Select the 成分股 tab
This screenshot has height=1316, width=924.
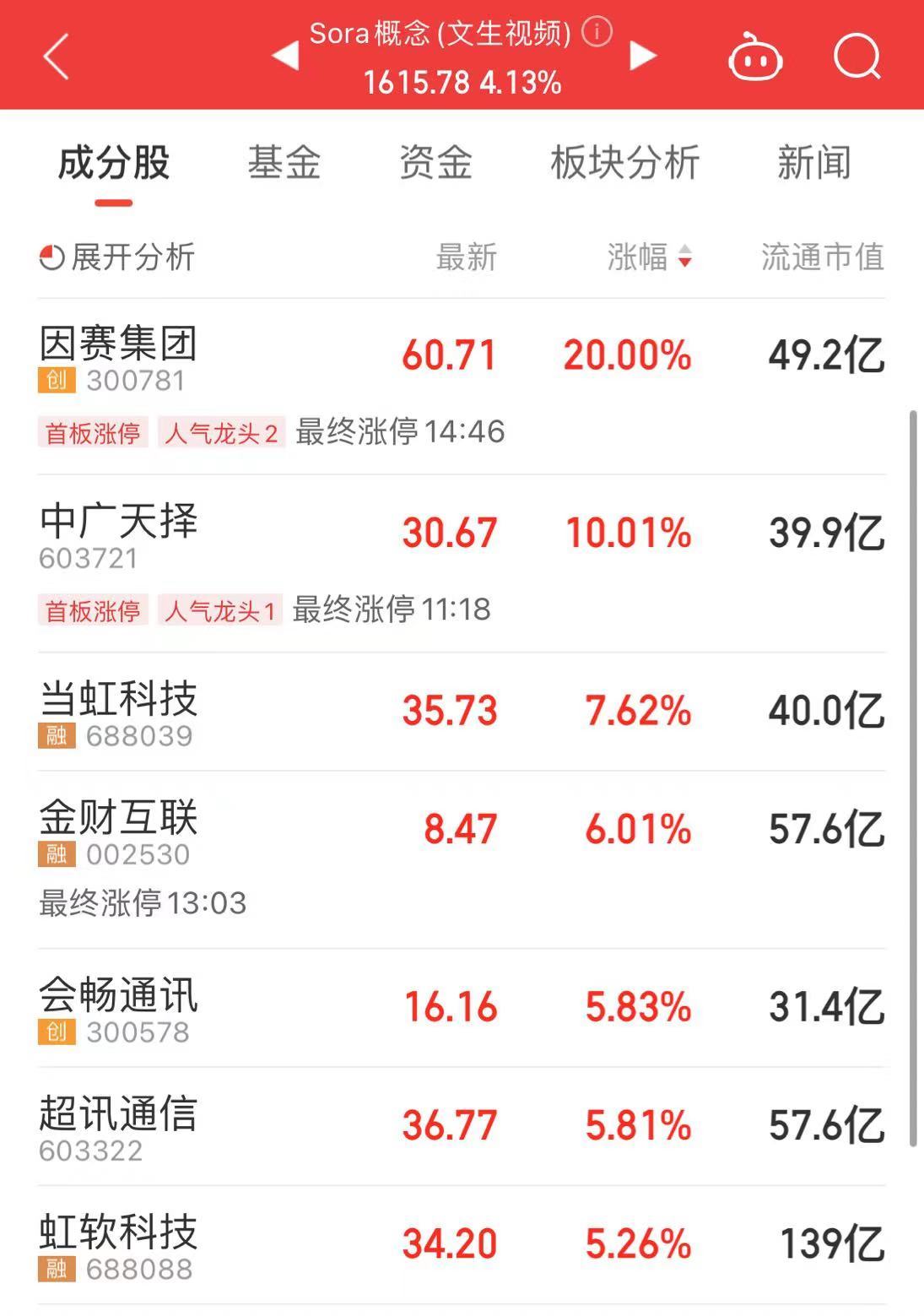[114, 163]
